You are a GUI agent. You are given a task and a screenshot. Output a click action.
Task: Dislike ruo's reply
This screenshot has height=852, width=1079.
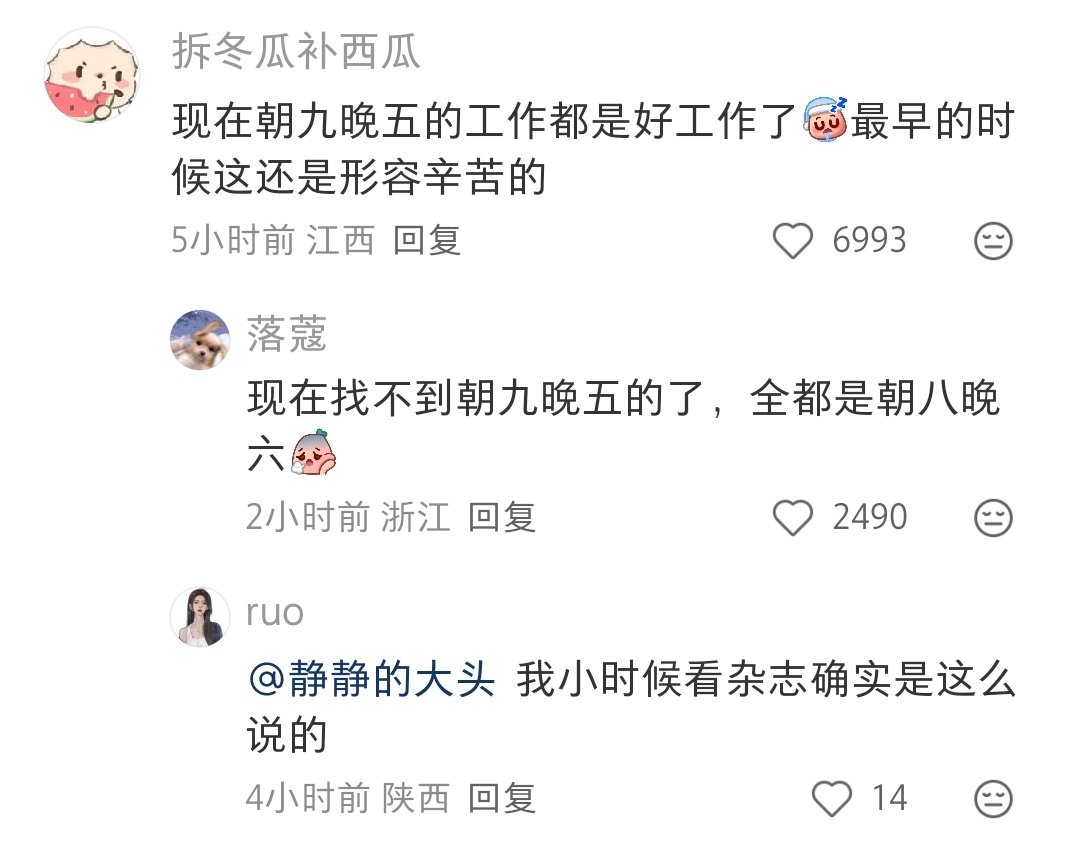tap(993, 798)
